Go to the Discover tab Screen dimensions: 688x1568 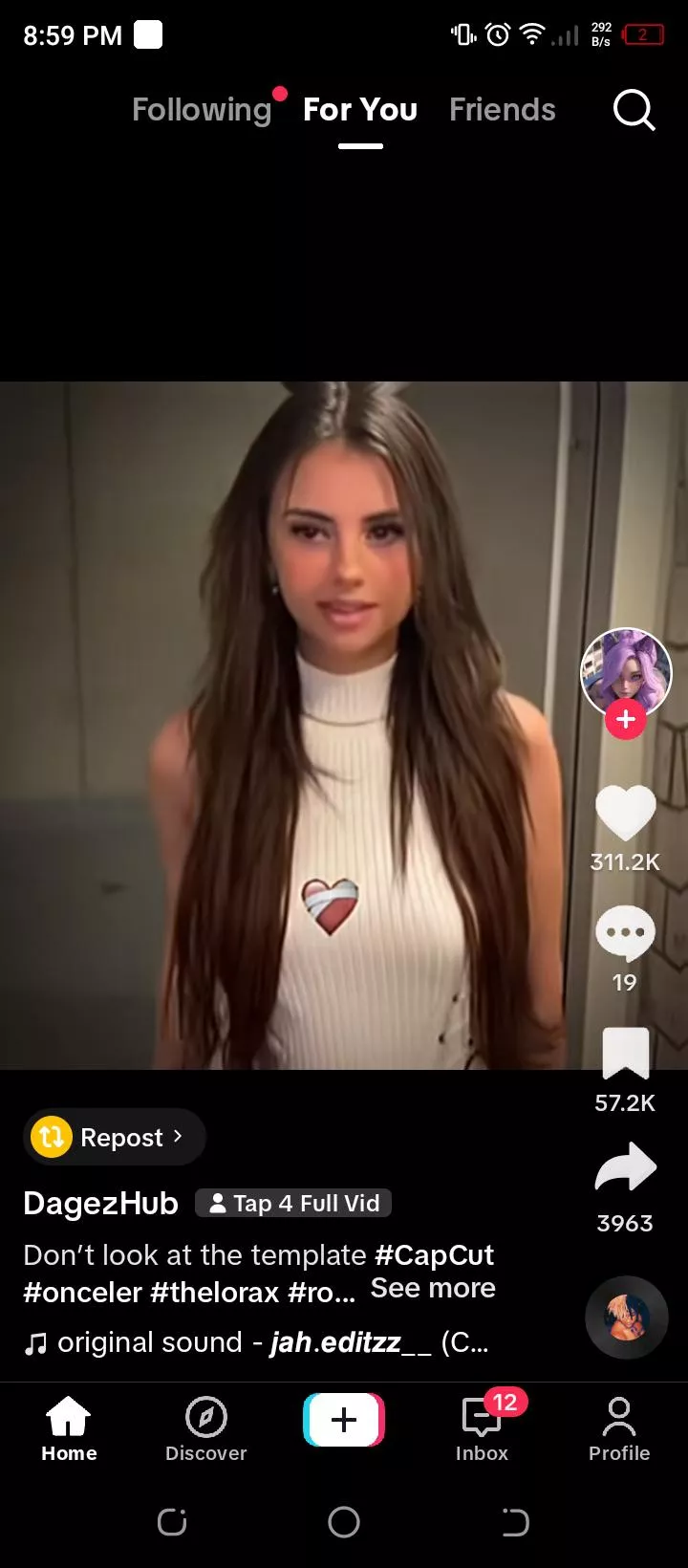click(205, 1428)
